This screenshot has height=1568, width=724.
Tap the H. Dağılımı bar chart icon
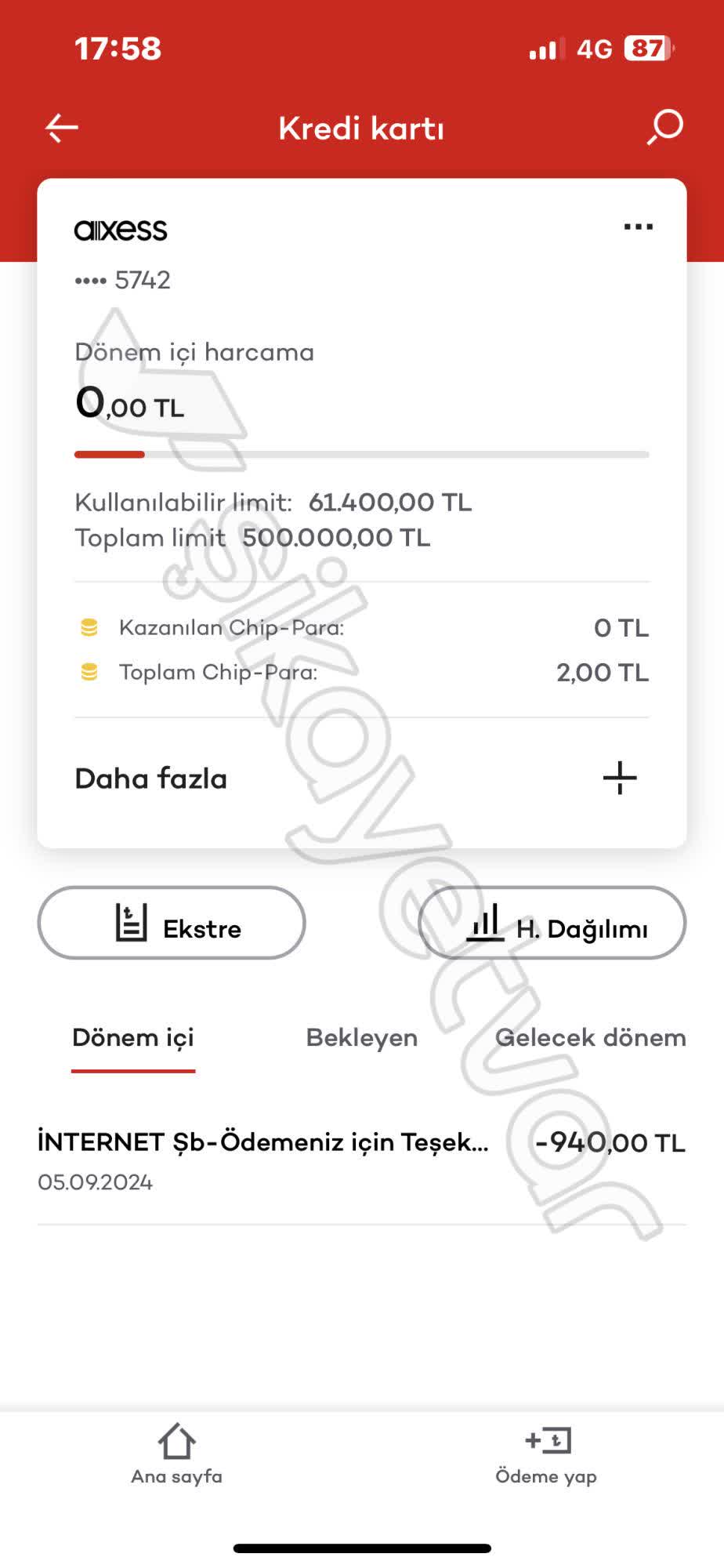click(486, 923)
